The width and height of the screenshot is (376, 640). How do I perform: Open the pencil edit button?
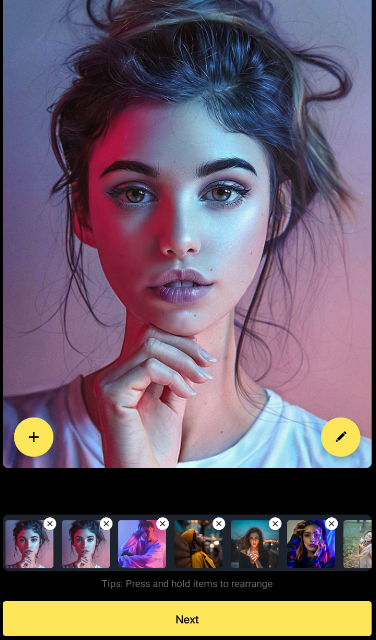[x=340, y=437]
